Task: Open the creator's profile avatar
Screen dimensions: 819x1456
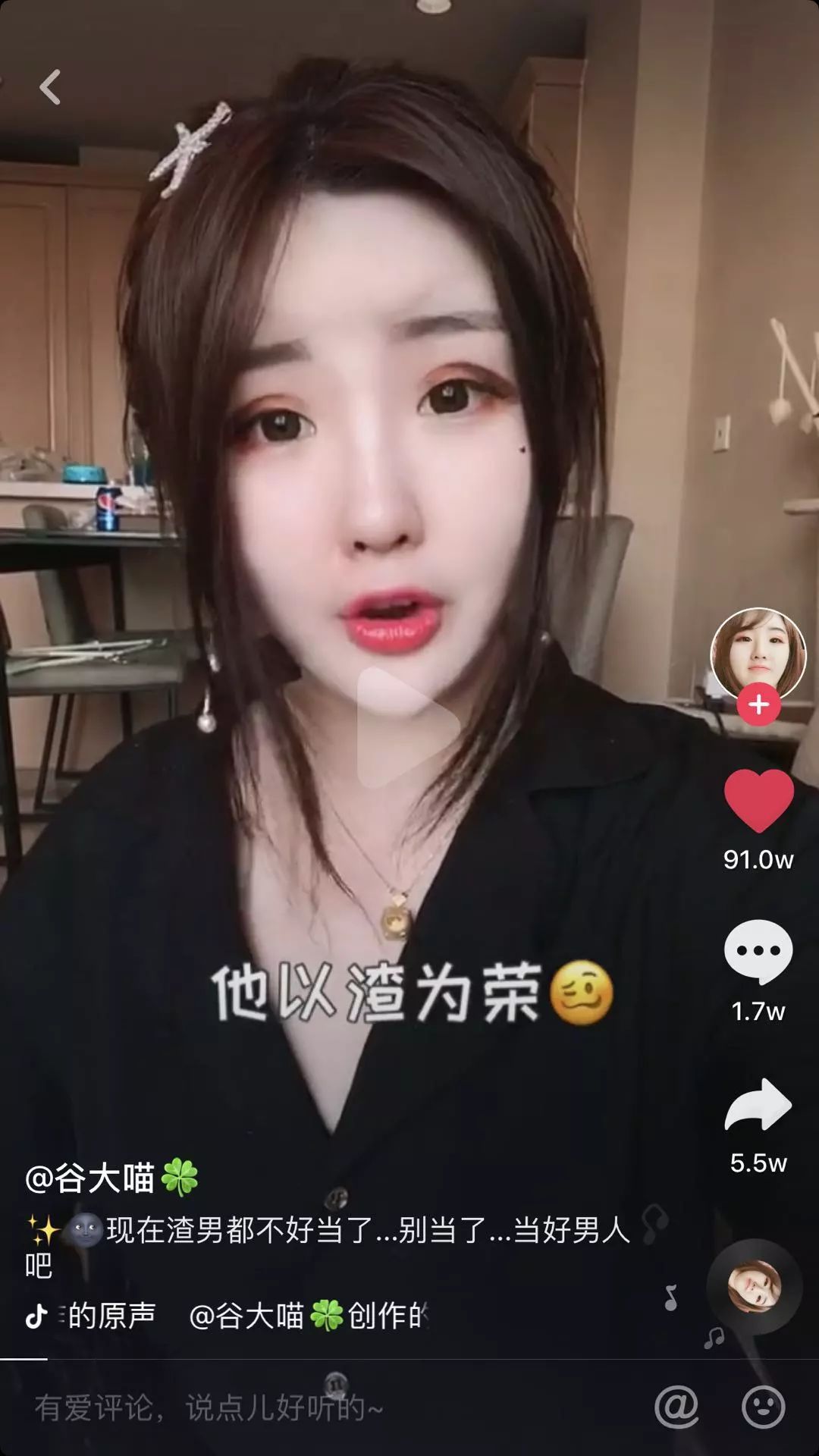Action: (758, 654)
